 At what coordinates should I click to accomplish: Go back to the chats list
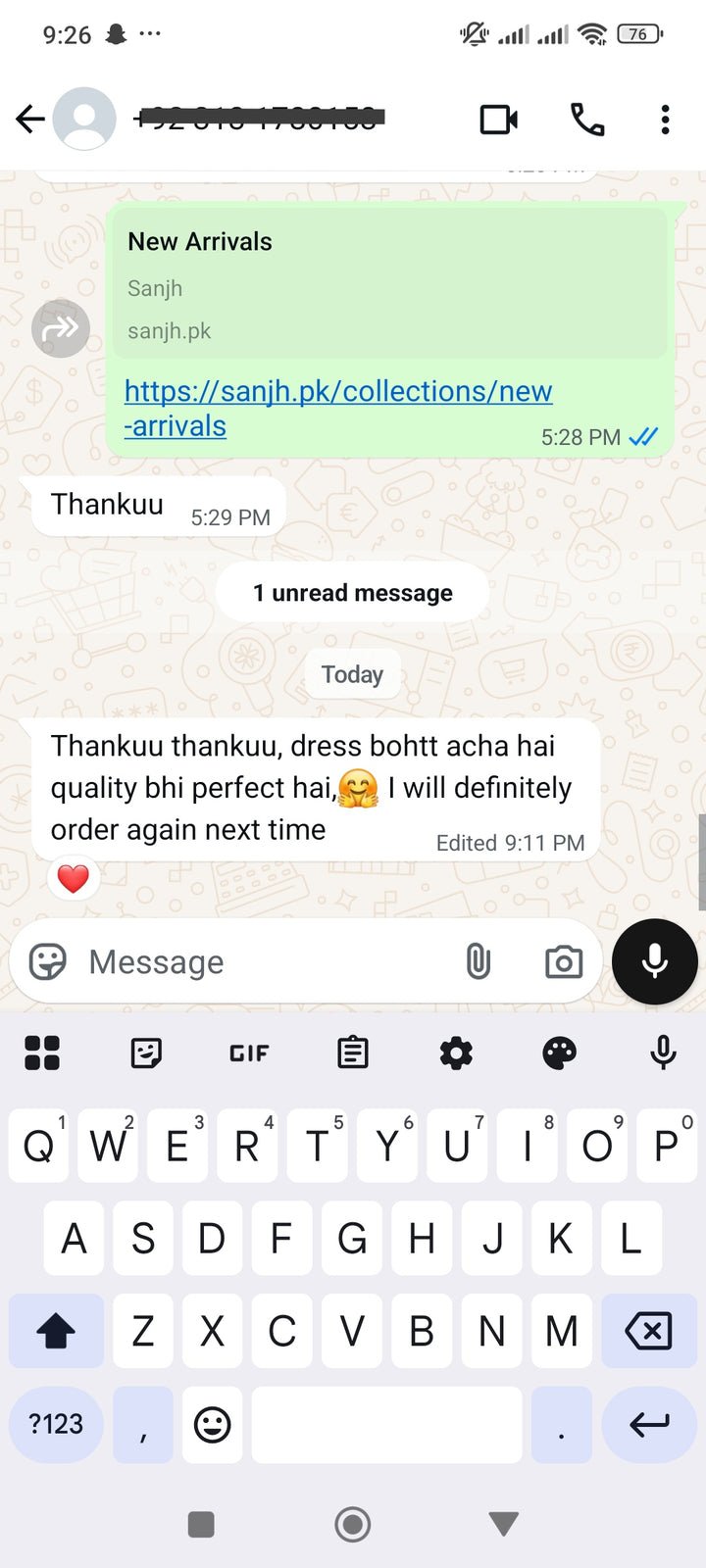(x=30, y=120)
